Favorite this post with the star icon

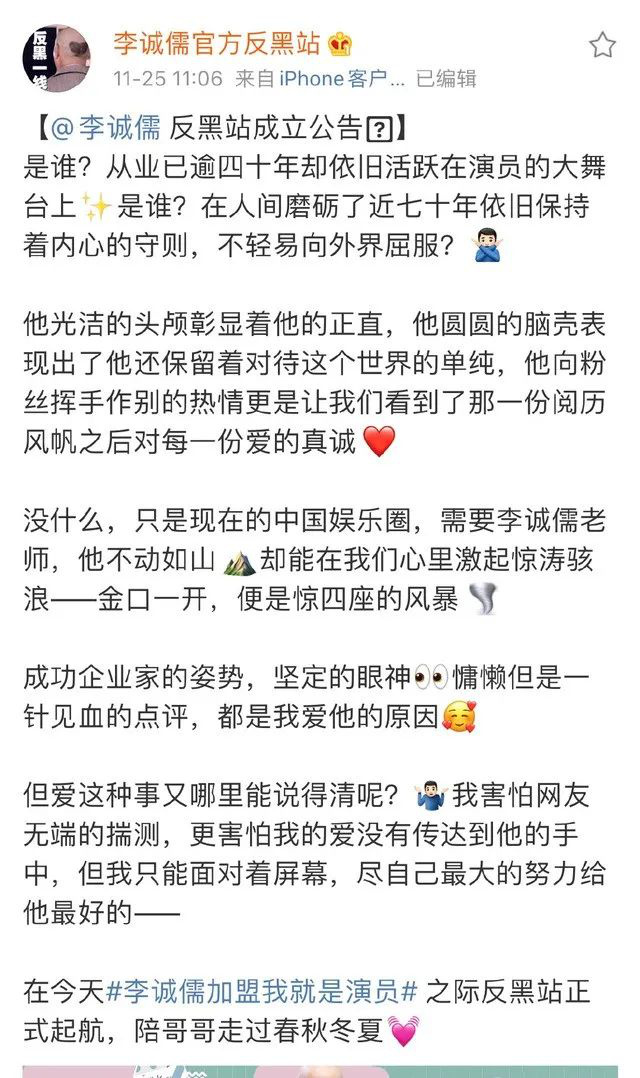602,44
